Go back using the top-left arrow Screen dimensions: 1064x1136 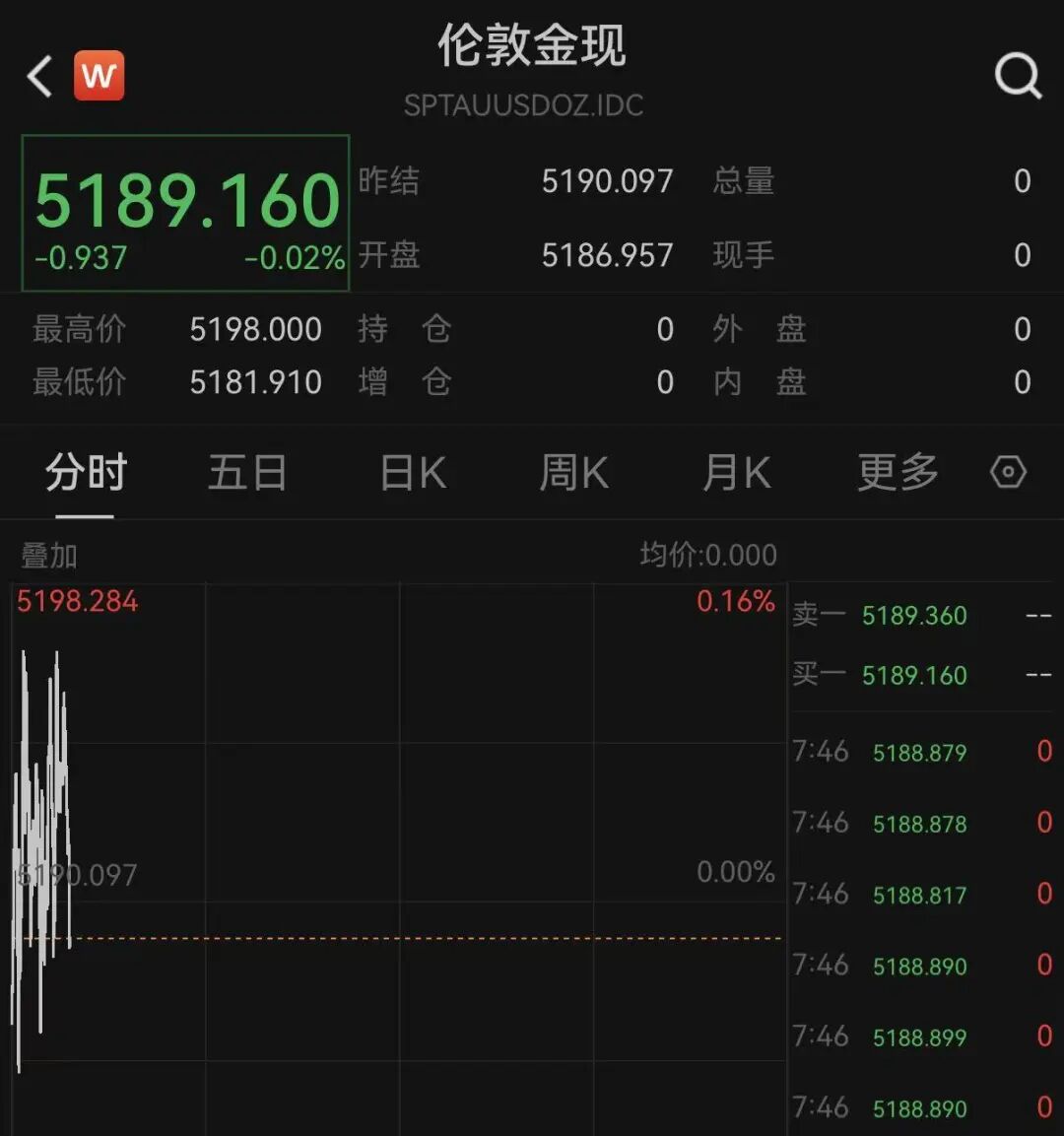coord(40,76)
